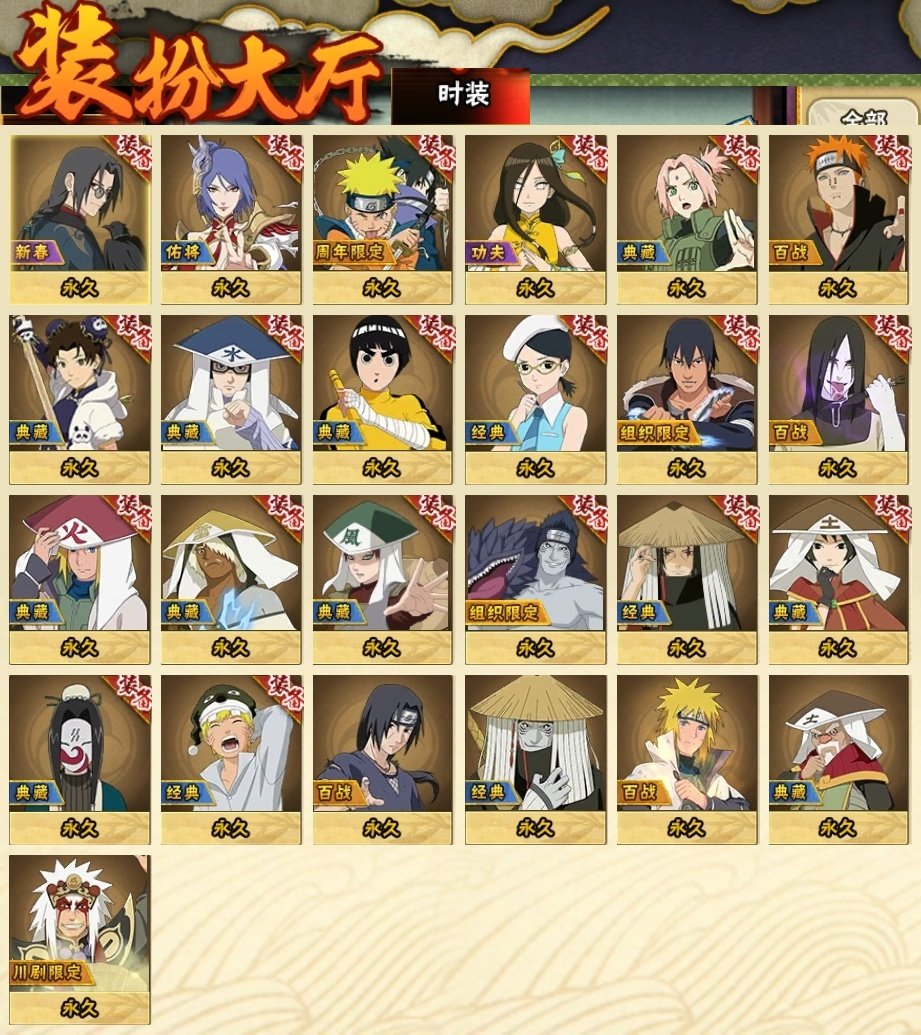Switch to the 时装 tab

462,95
